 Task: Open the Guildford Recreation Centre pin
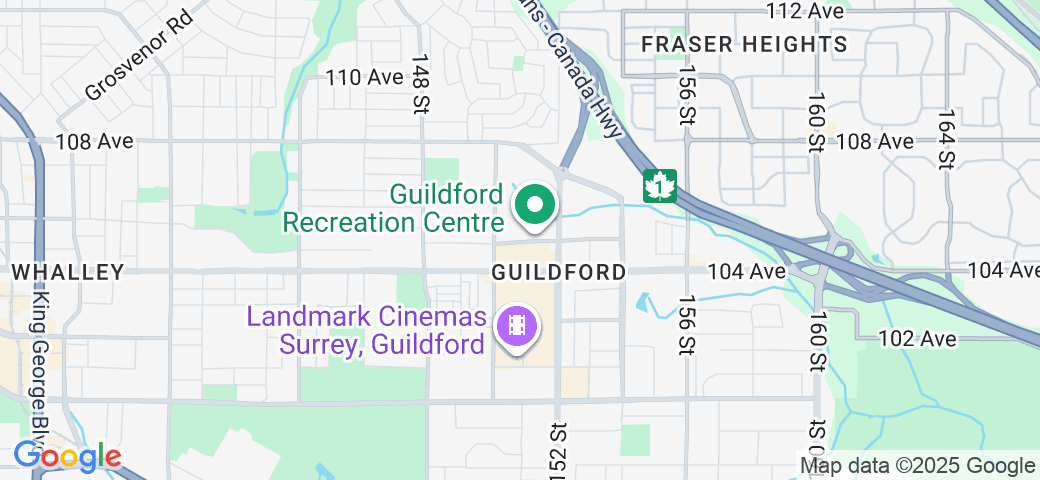tap(535, 205)
